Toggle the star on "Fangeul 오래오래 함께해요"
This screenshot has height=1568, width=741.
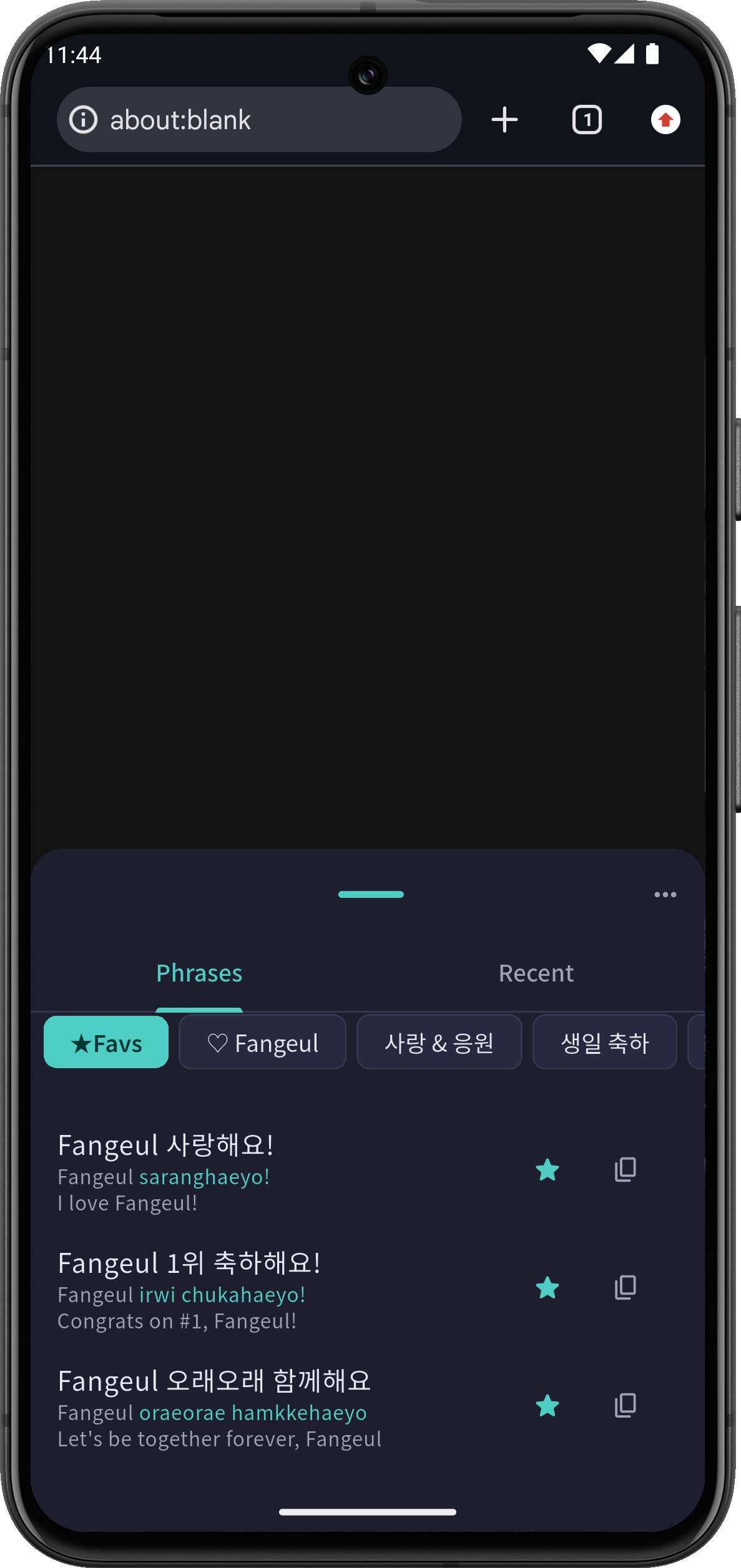pyautogui.click(x=546, y=1406)
